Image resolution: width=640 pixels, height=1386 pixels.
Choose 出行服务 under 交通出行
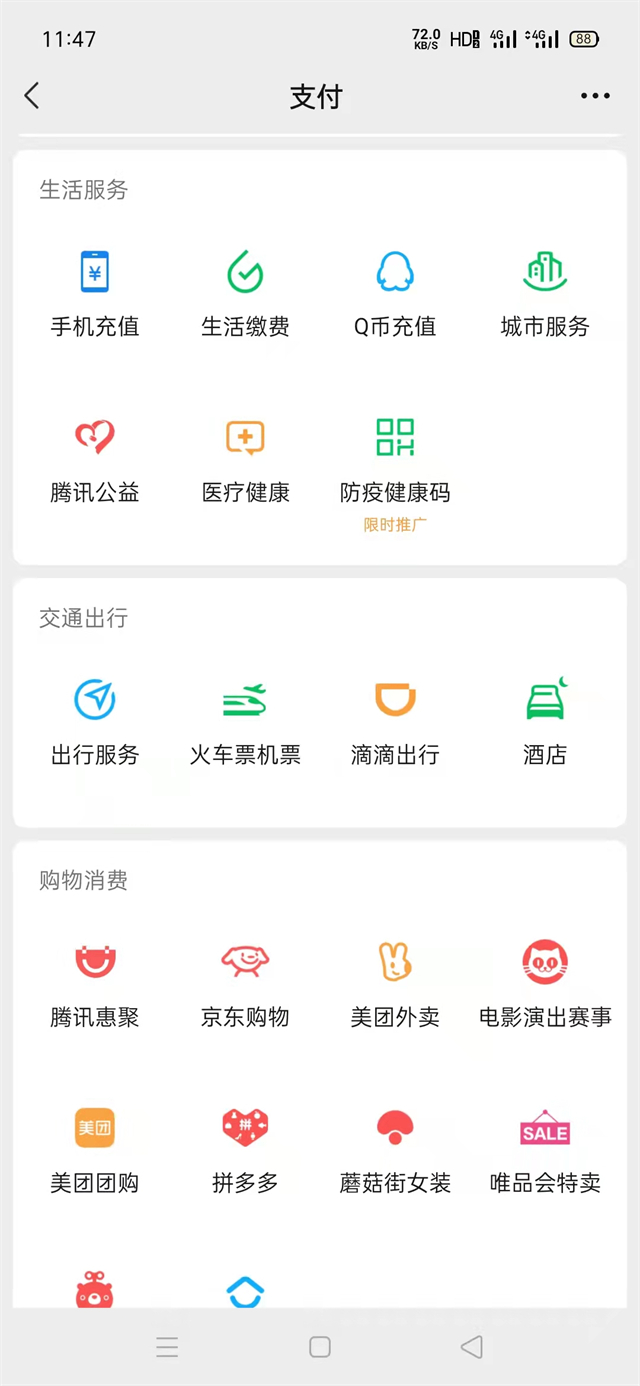(95, 720)
